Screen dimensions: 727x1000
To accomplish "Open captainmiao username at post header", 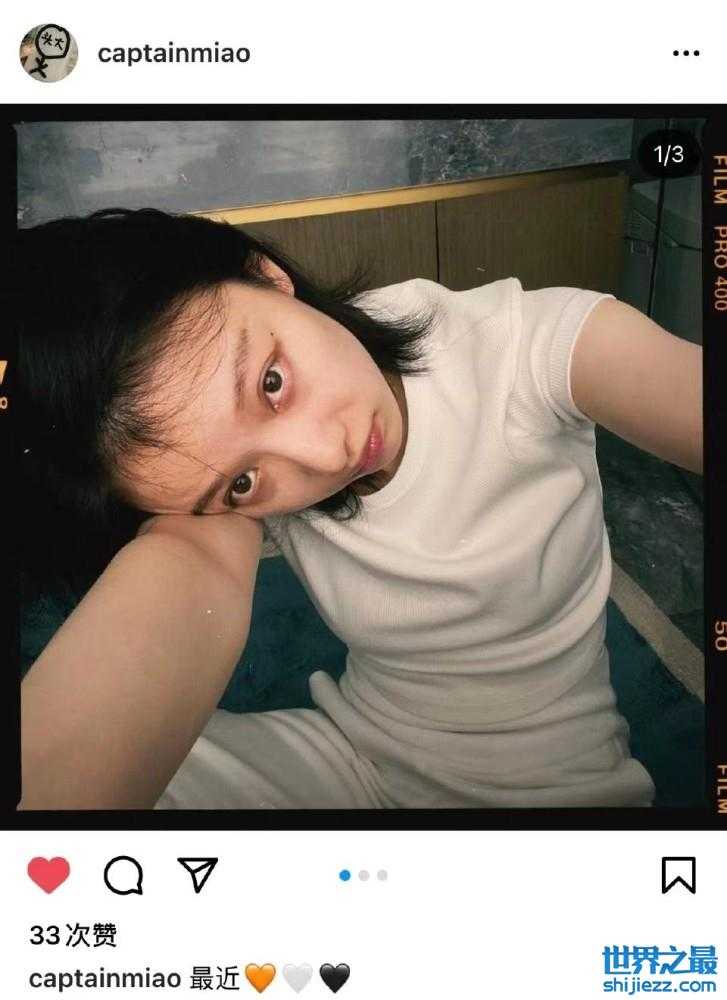I will (174, 53).
